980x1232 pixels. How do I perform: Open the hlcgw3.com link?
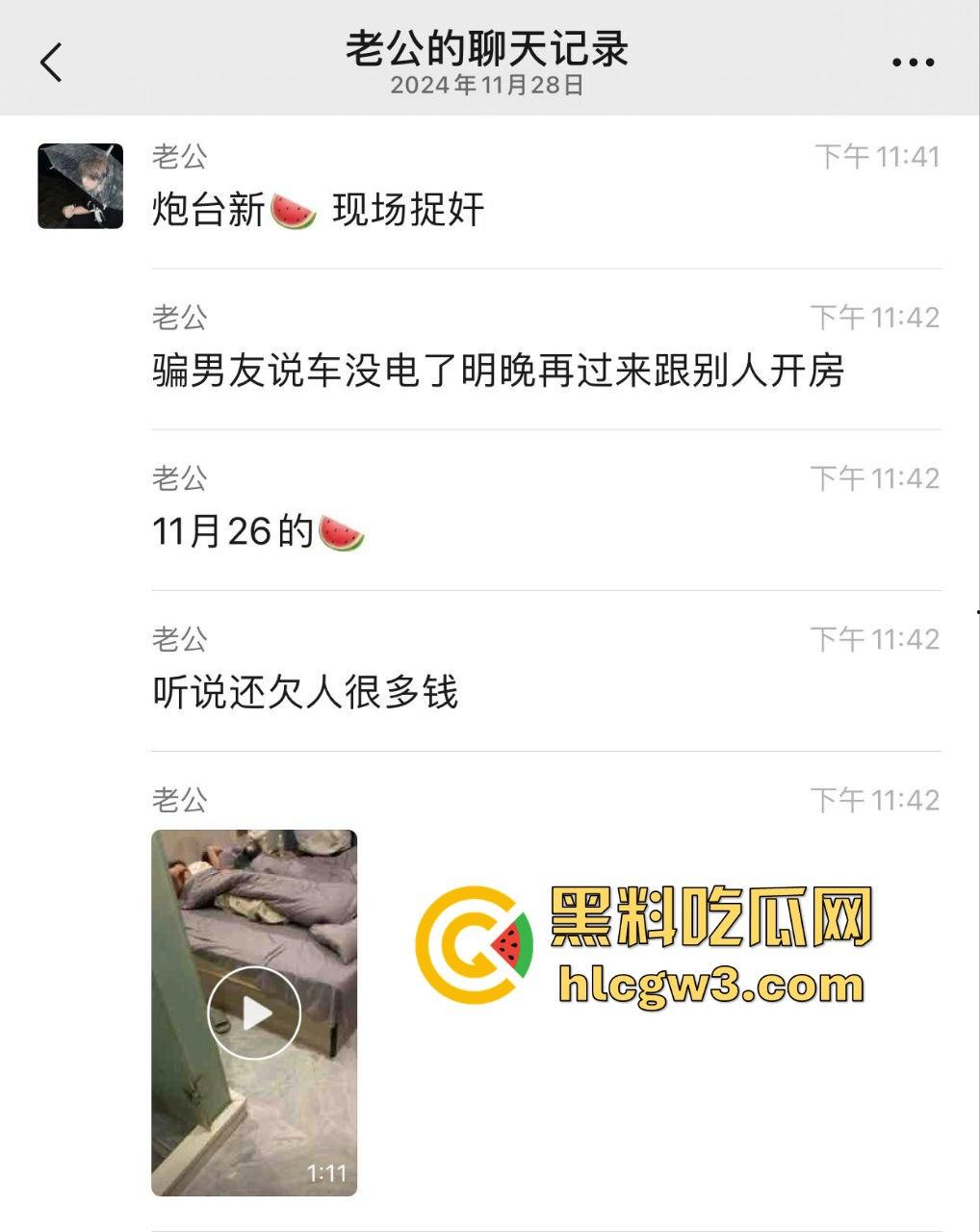point(709,987)
